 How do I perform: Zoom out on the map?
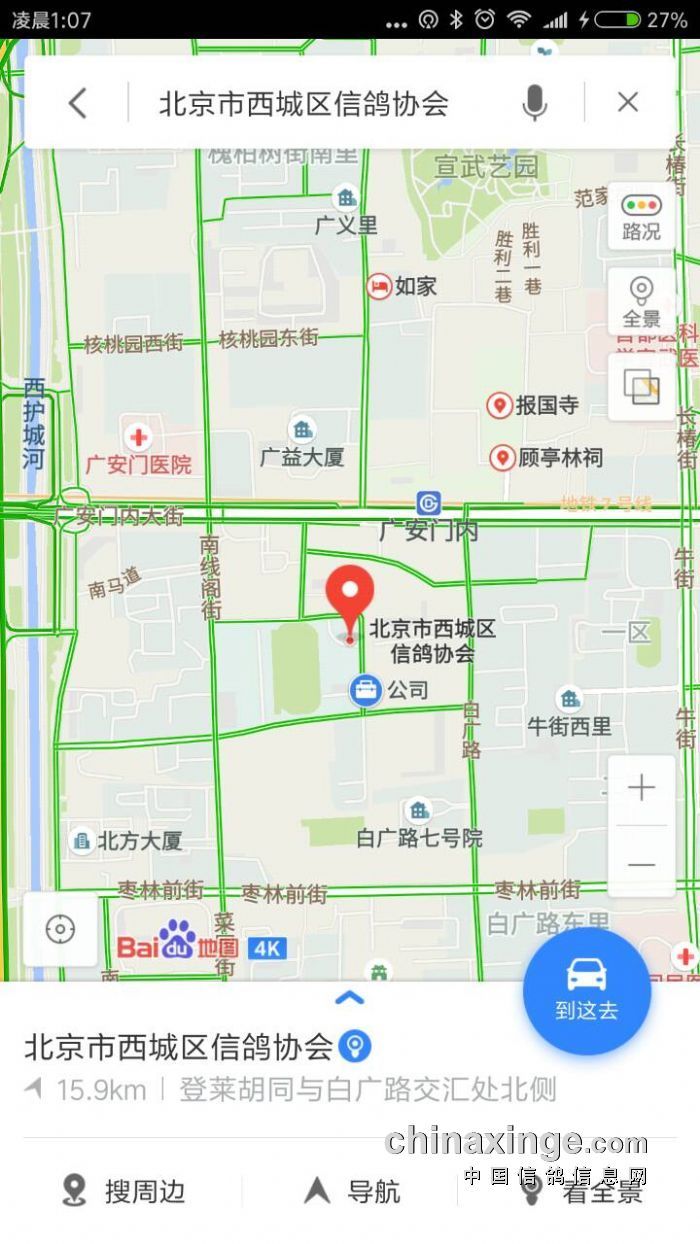[x=641, y=864]
